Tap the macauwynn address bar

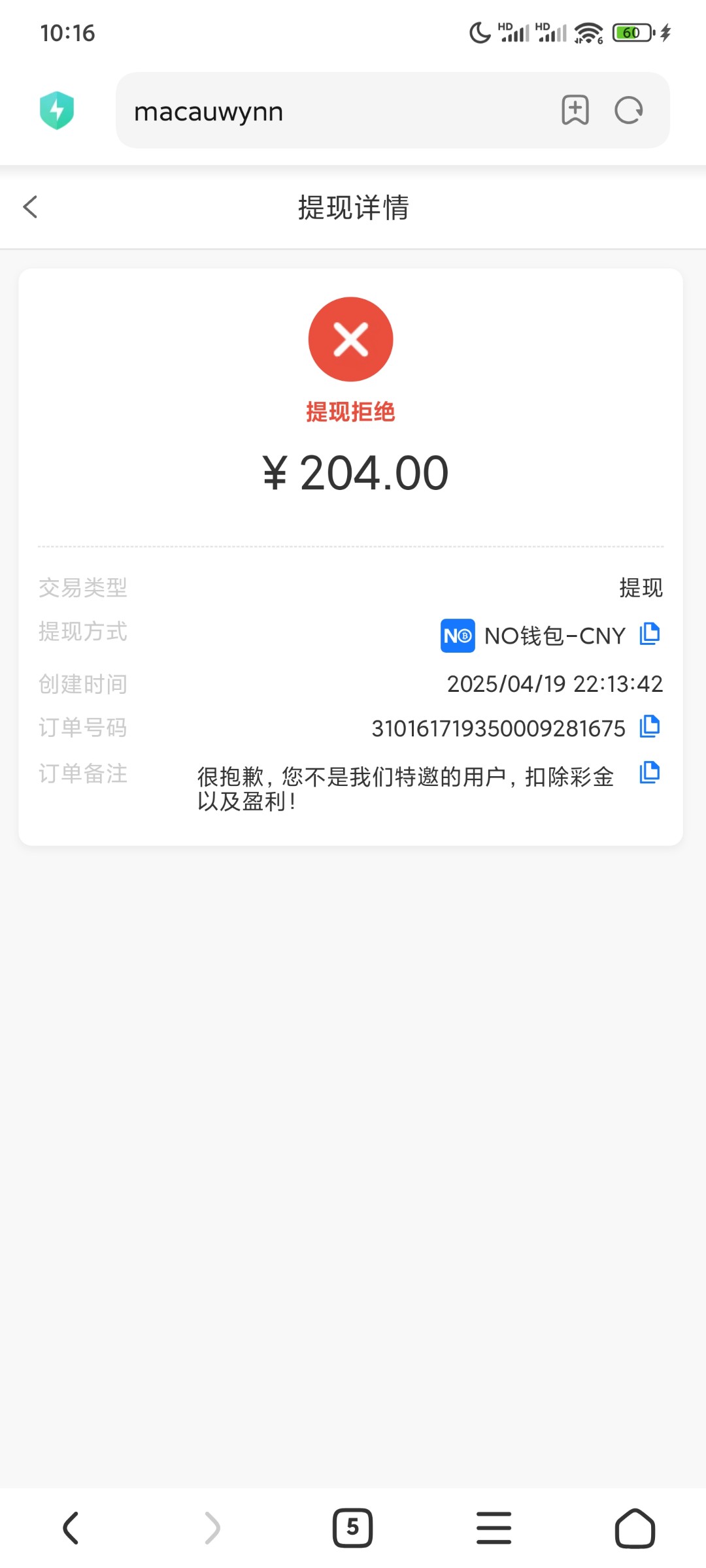tap(327, 111)
